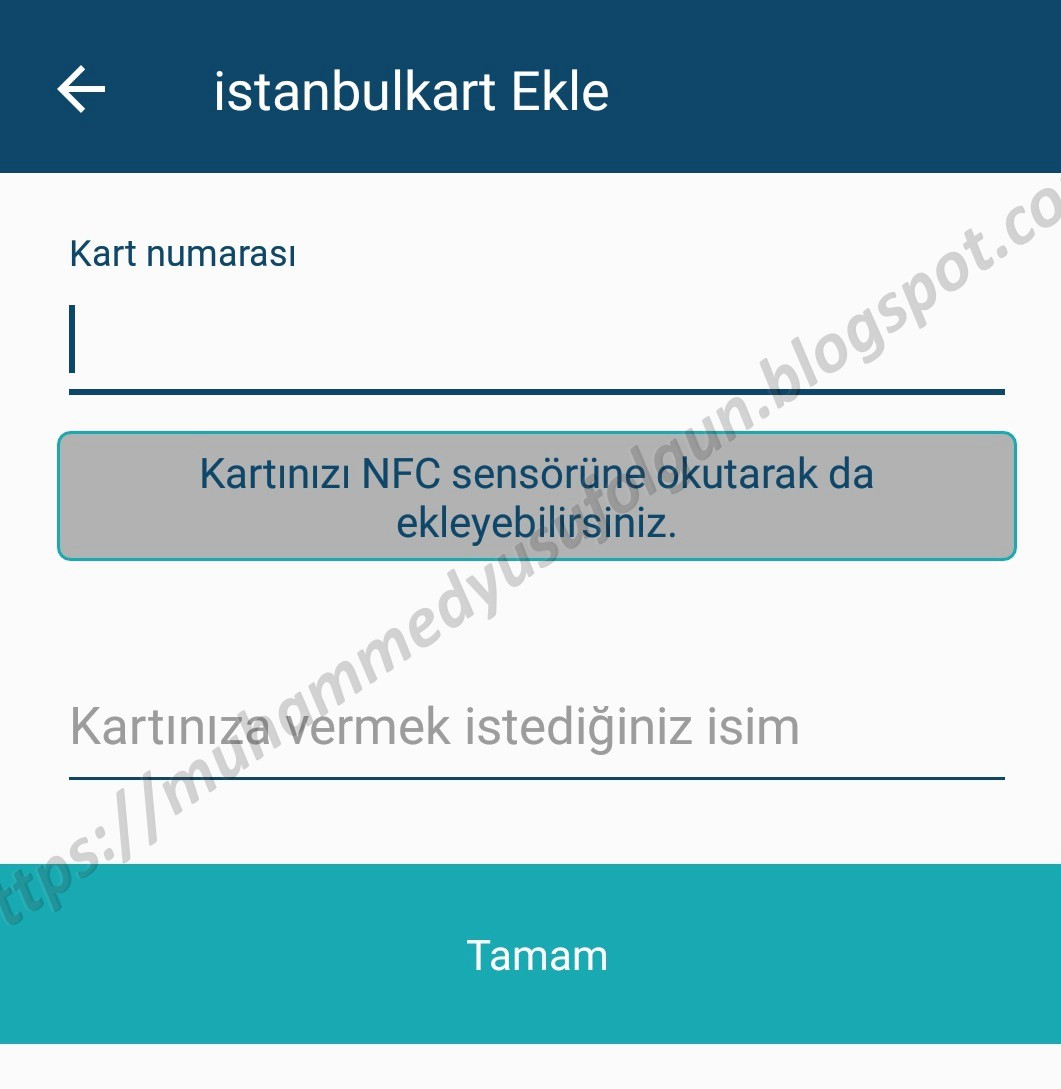1061x1089 pixels.
Task: Go back using the top-left arrow
Action: pos(81,90)
